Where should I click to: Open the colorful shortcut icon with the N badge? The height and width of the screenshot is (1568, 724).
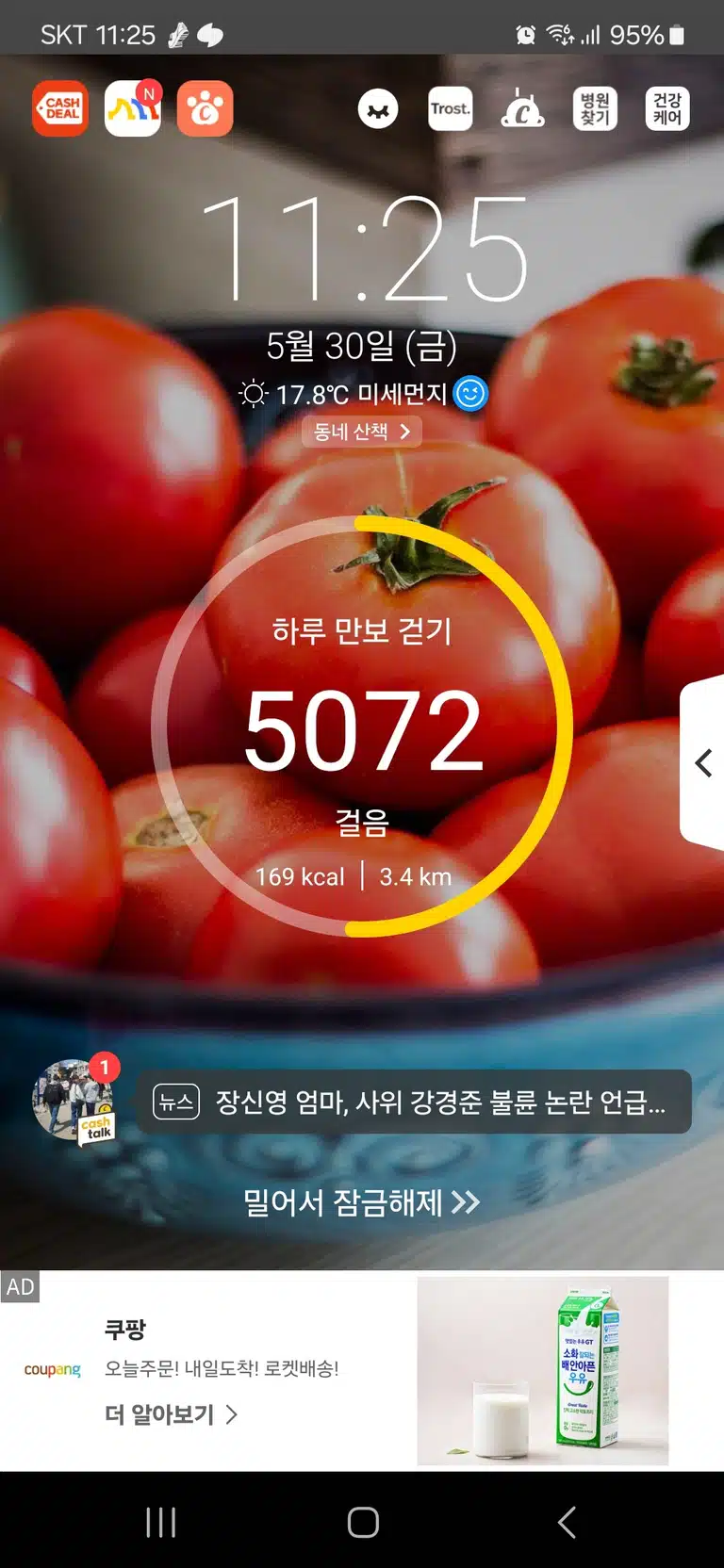[133, 109]
